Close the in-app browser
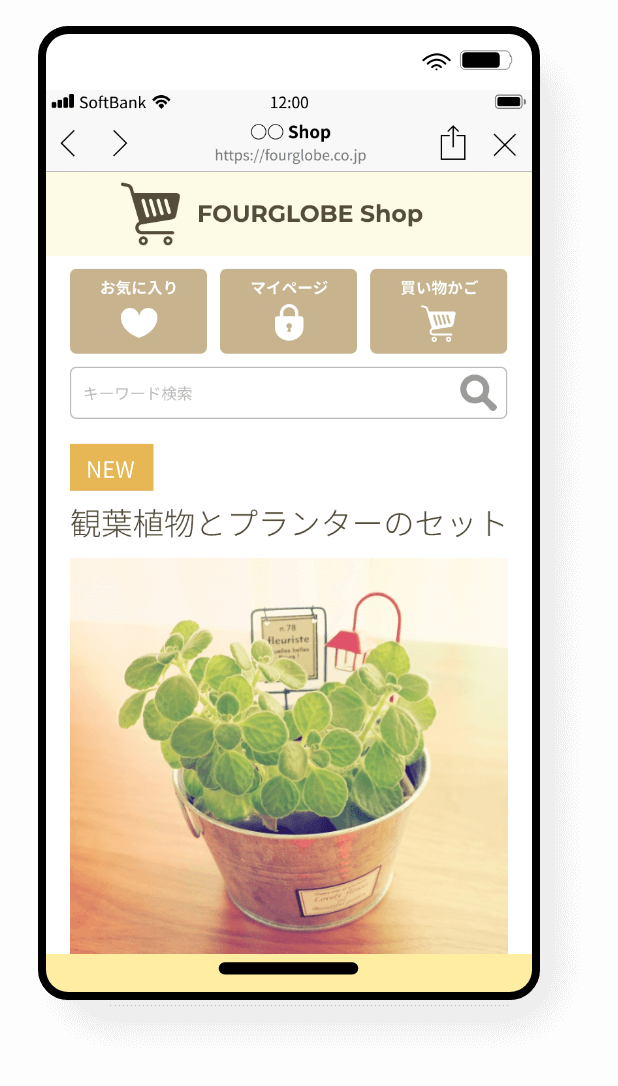 click(x=505, y=145)
